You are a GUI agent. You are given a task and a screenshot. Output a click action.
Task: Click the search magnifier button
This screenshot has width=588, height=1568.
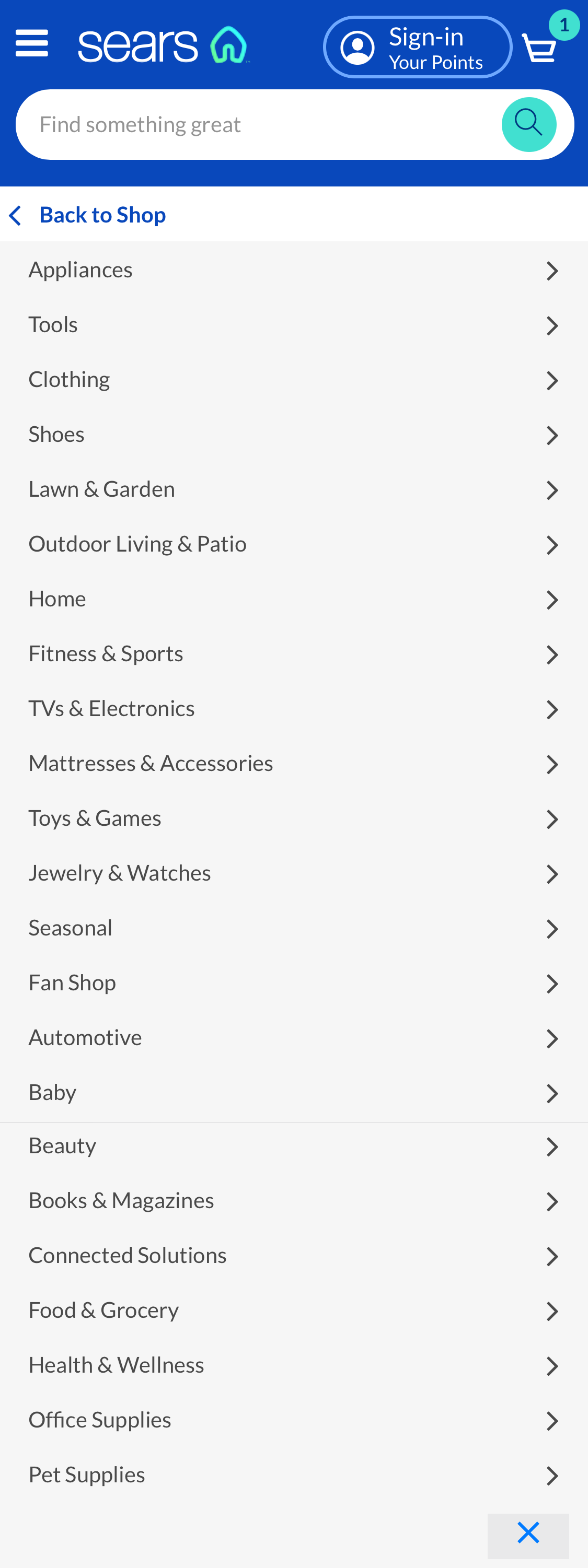tap(528, 124)
